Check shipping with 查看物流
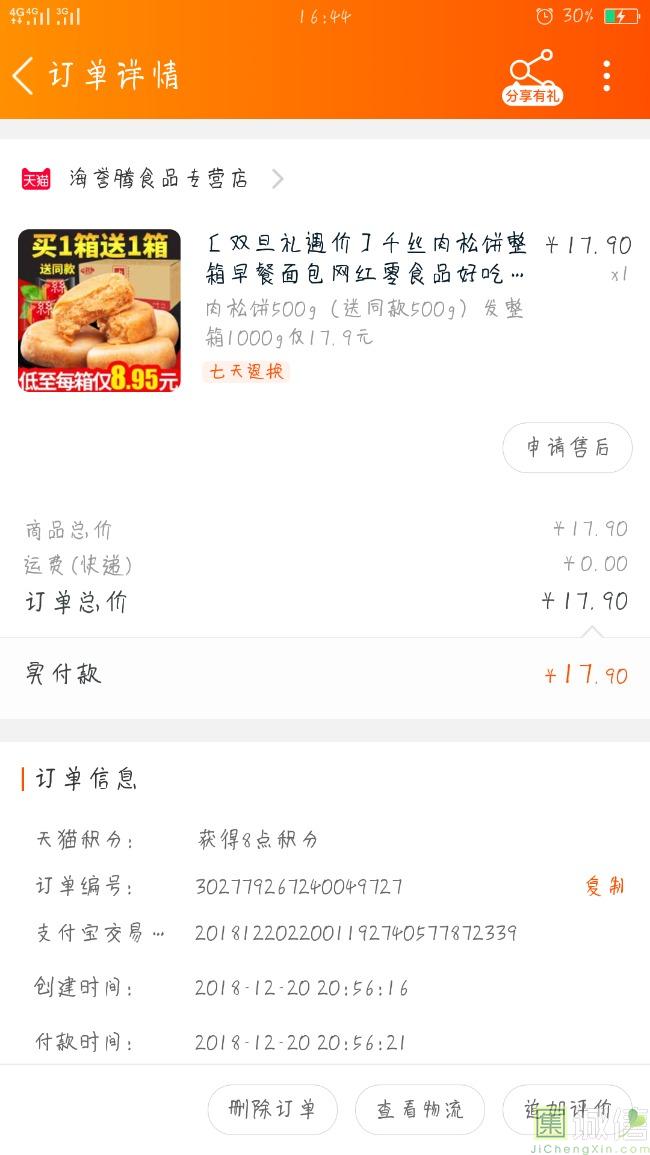This screenshot has height=1155, width=650. (x=420, y=1109)
